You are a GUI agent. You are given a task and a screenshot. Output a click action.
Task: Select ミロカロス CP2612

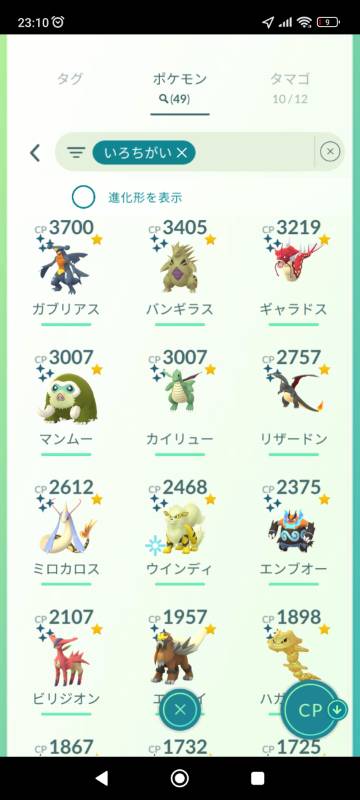66,532
